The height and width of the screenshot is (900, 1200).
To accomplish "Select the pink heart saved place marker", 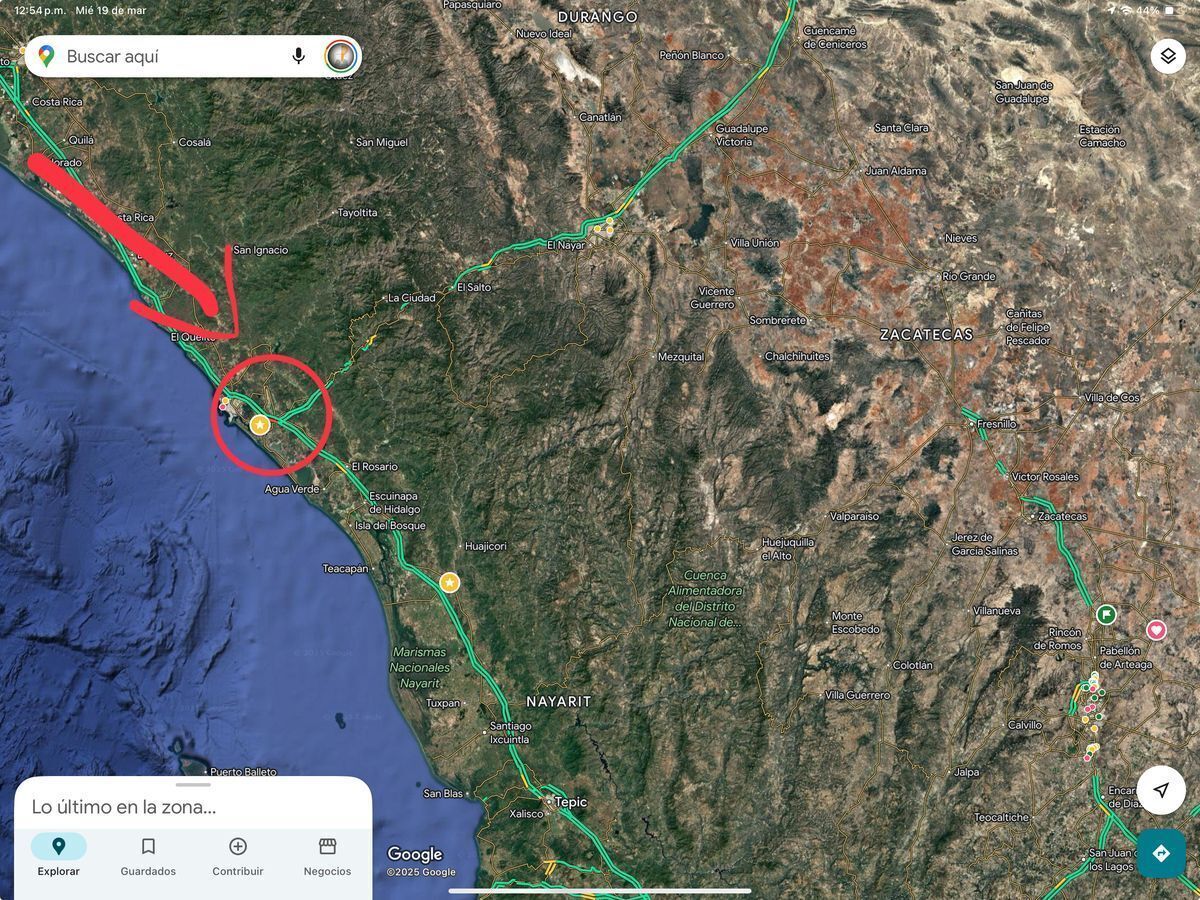I will point(1156,630).
